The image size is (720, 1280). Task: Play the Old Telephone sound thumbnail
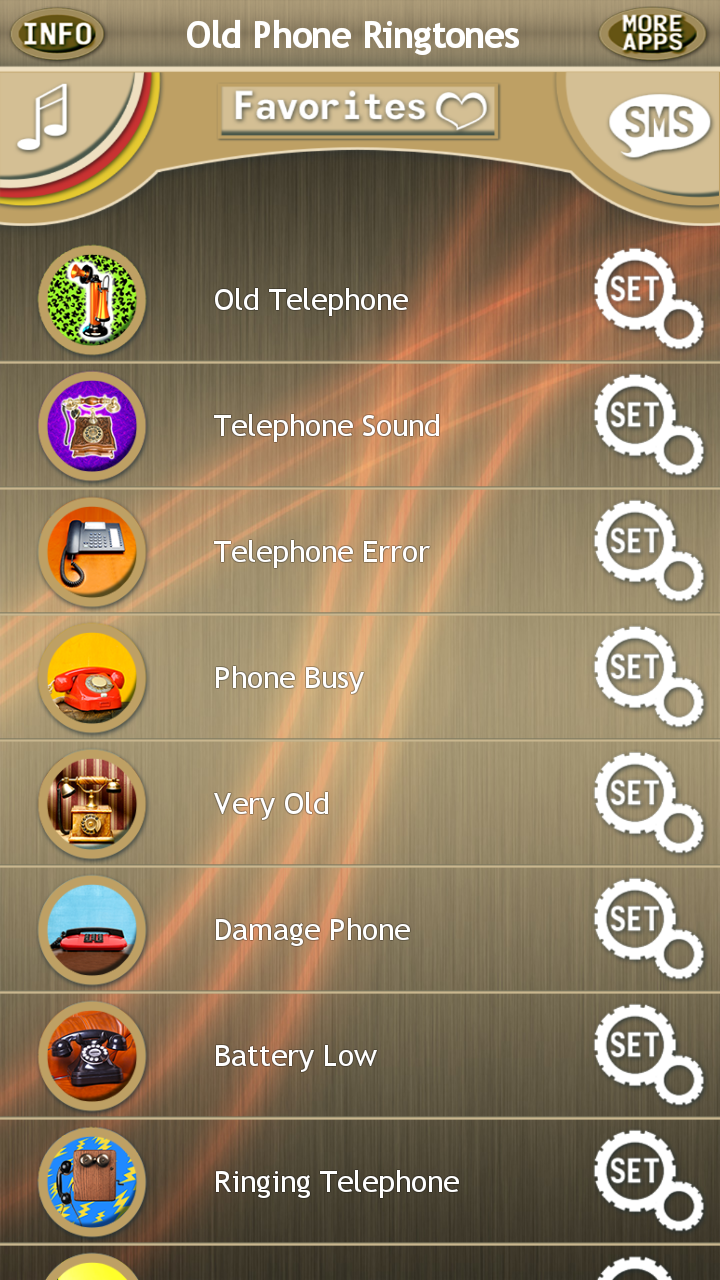(x=92, y=299)
